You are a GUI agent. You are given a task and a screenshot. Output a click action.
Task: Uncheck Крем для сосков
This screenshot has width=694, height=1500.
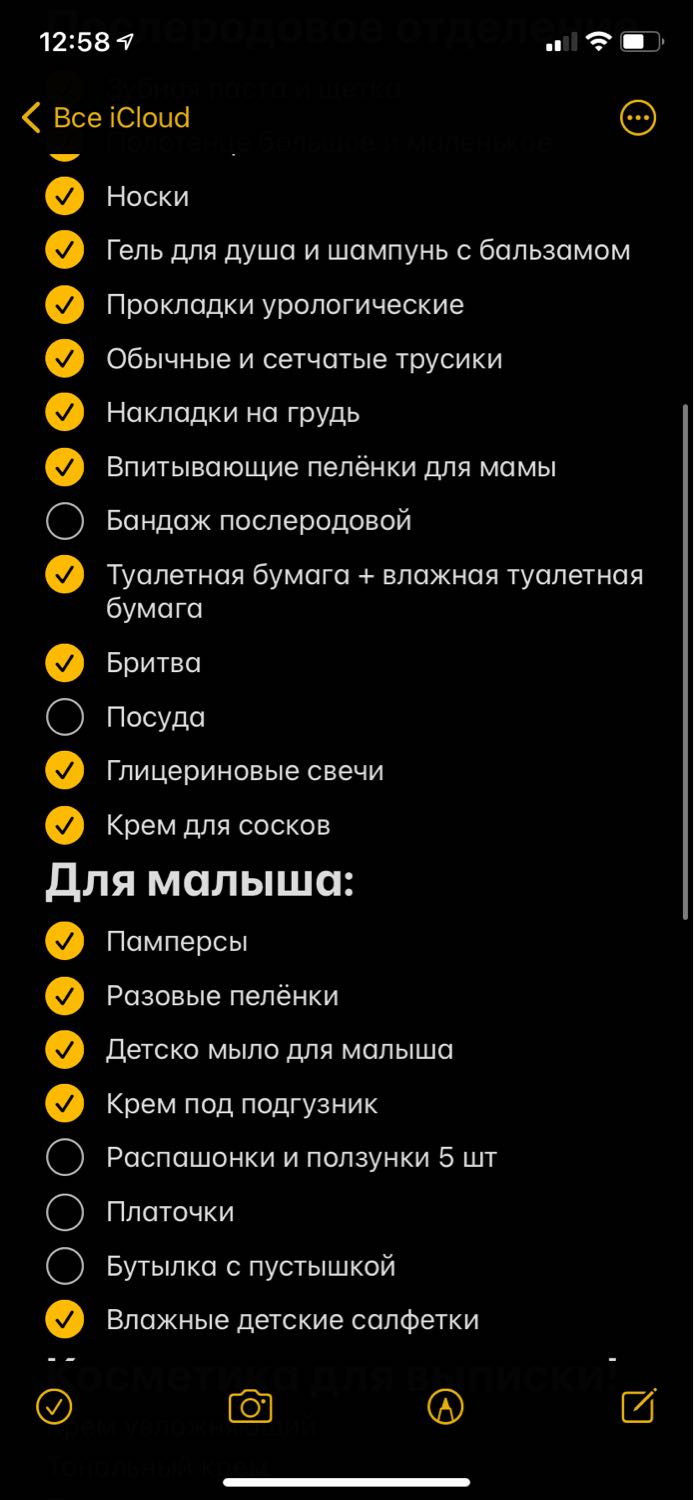tap(65, 825)
